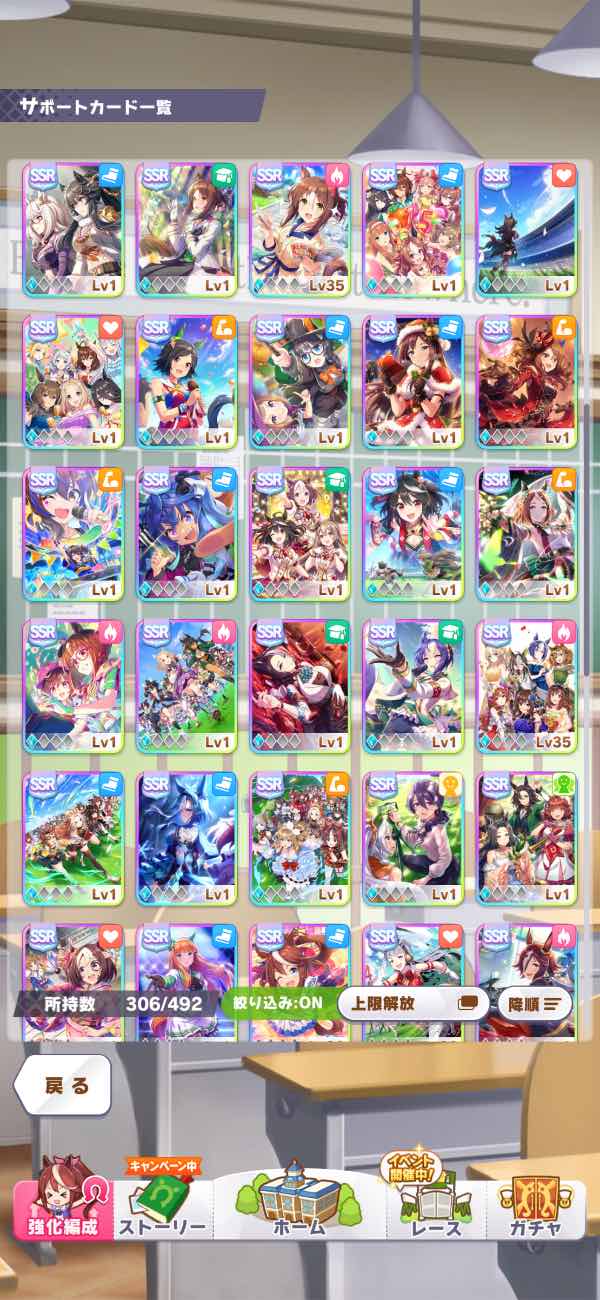Select the SSR card with green group-type icon
The height and width of the screenshot is (1300, 600).
coord(526,838)
